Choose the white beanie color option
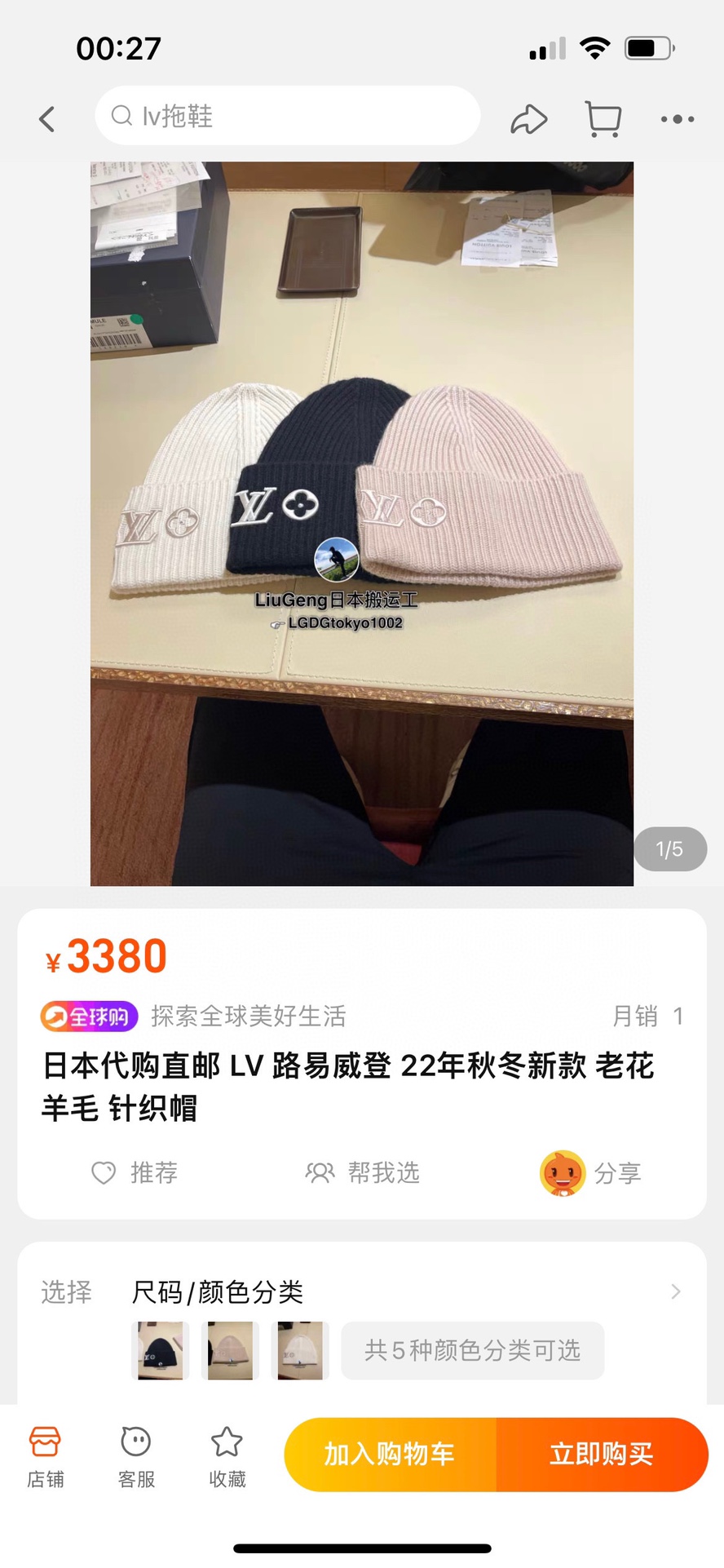This screenshot has height=1568, width=724. (300, 1350)
